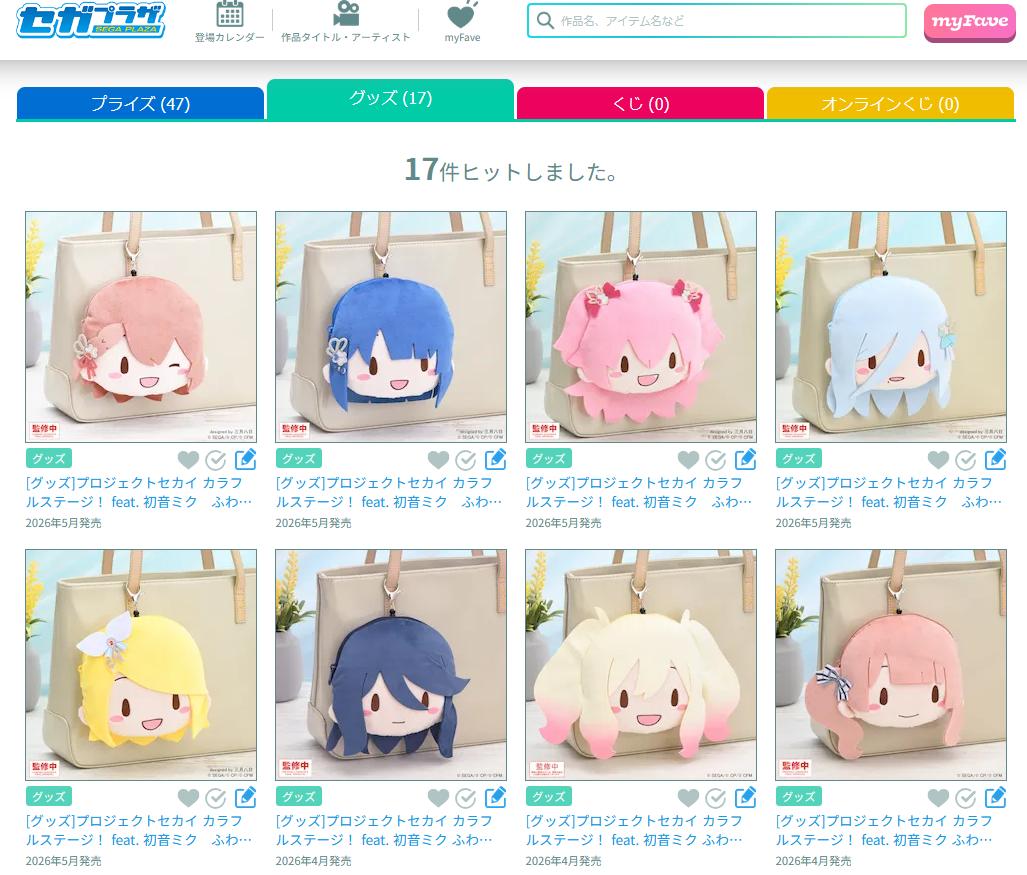Open the dark navy-haired plush pouch item
1027x875 pixels.
391,664
